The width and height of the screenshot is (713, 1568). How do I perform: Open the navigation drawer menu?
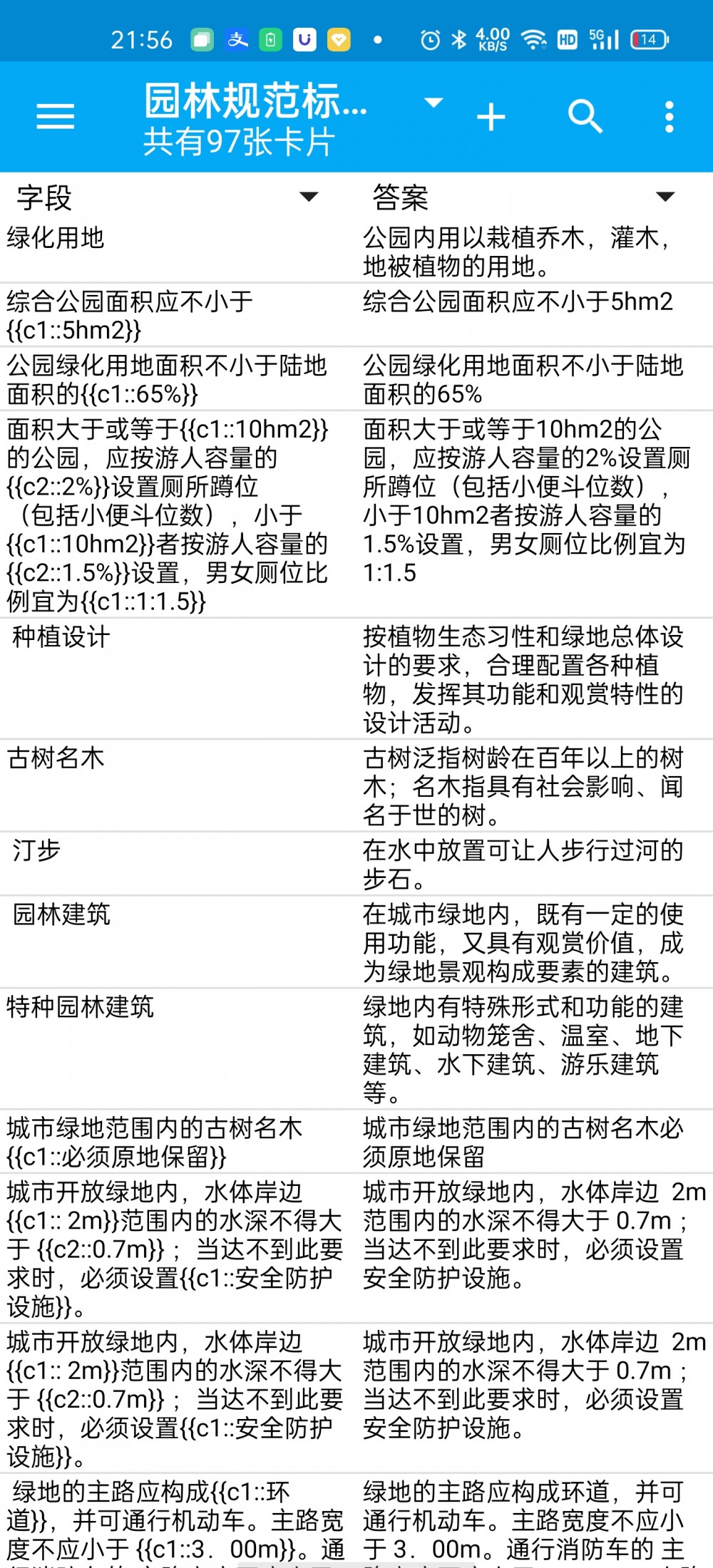[55, 116]
